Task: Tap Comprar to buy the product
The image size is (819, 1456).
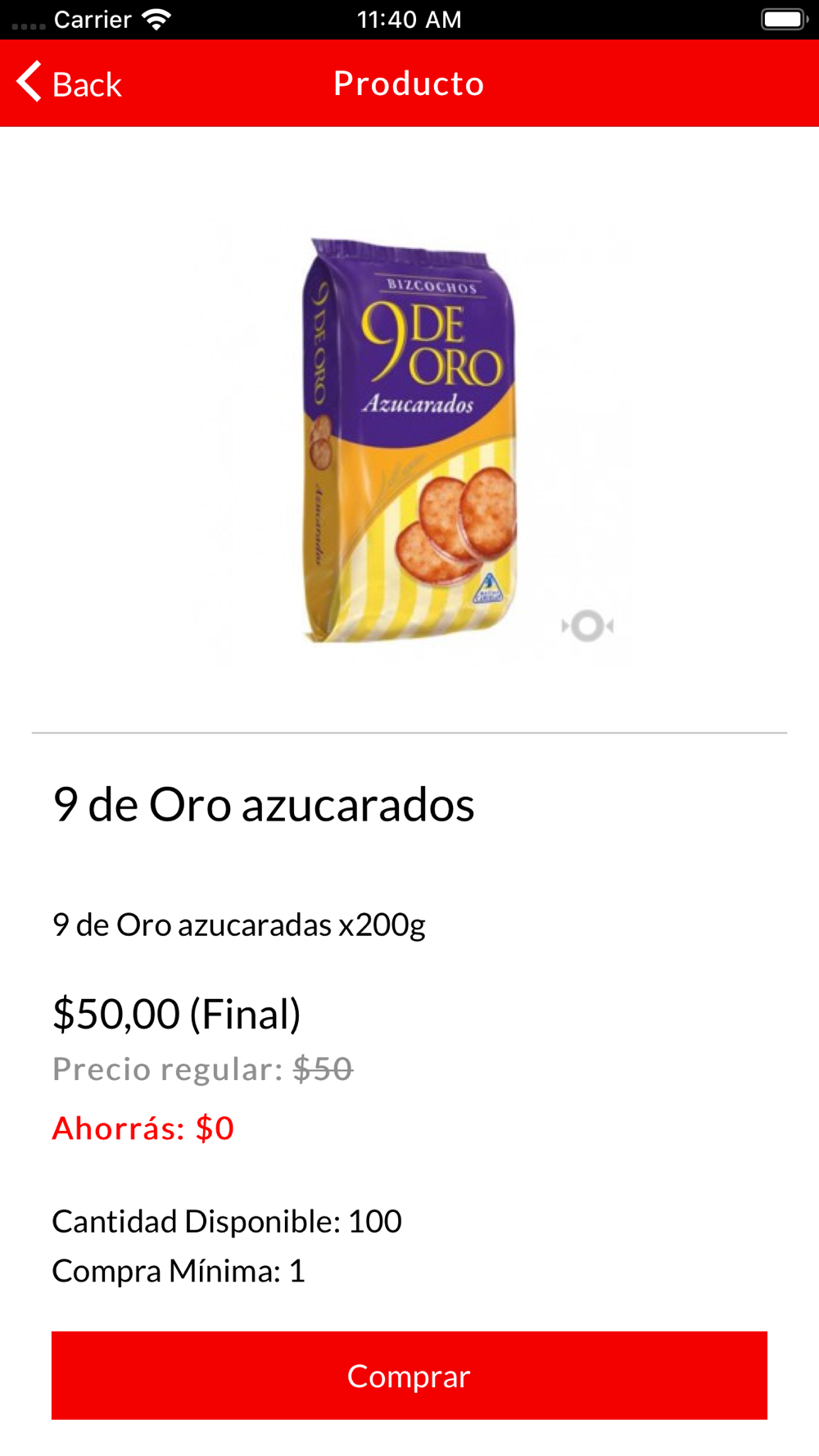Action: (409, 1375)
